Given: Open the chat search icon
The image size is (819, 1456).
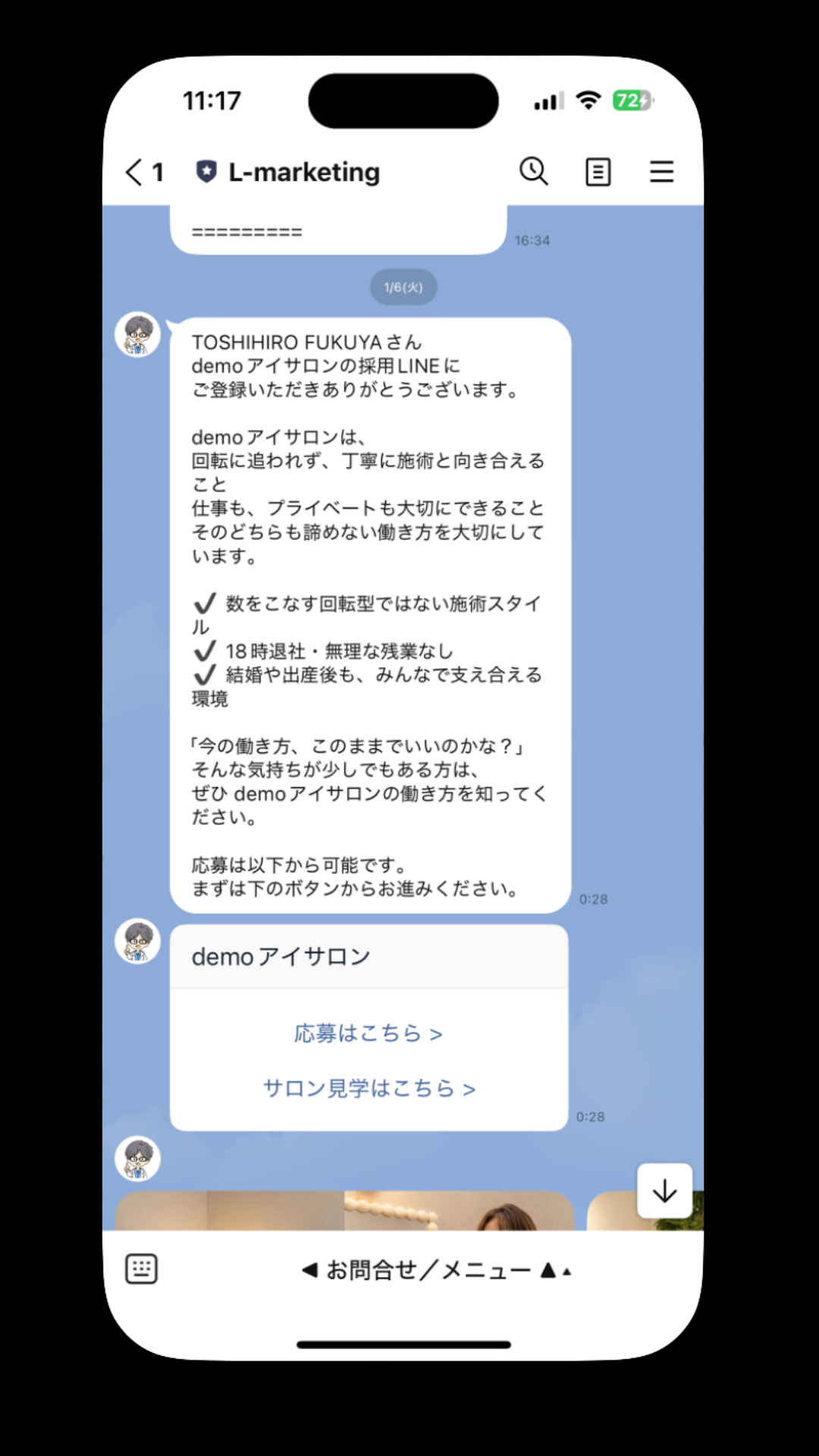Looking at the screenshot, I should [x=534, y=172].
